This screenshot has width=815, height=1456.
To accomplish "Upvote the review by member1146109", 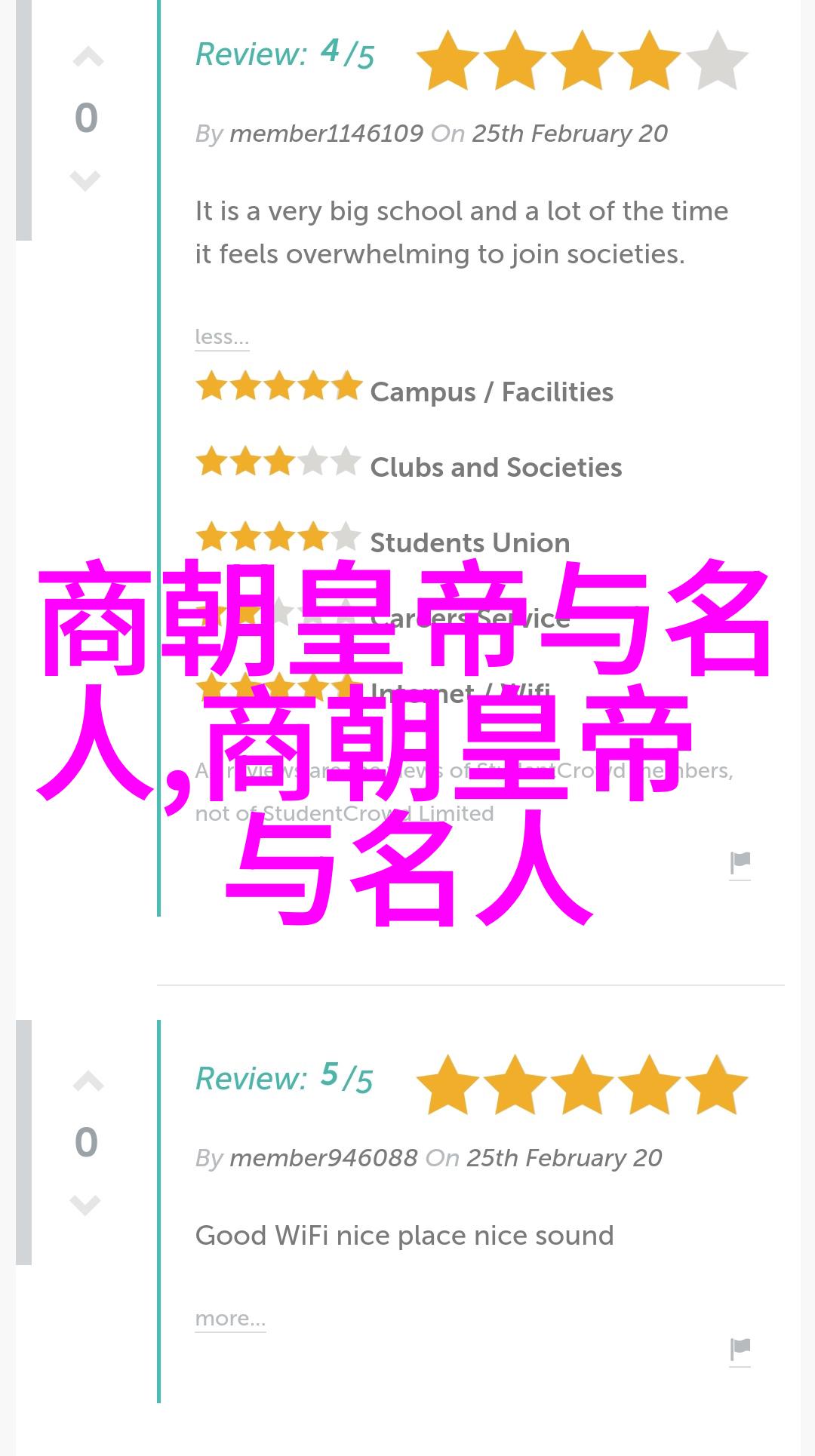I will click(x=88, y=58).
